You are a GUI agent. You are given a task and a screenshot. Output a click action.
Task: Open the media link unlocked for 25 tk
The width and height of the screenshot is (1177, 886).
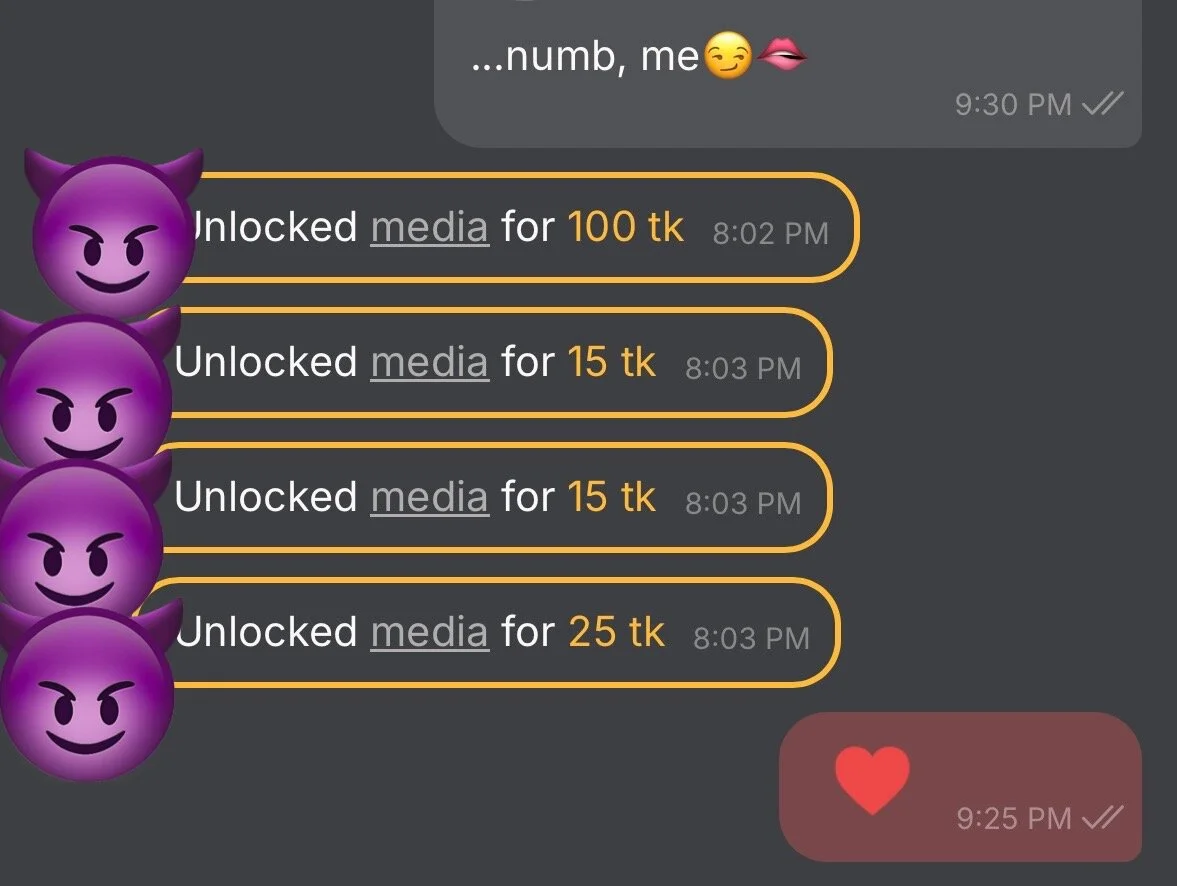(x=429, y=633)
